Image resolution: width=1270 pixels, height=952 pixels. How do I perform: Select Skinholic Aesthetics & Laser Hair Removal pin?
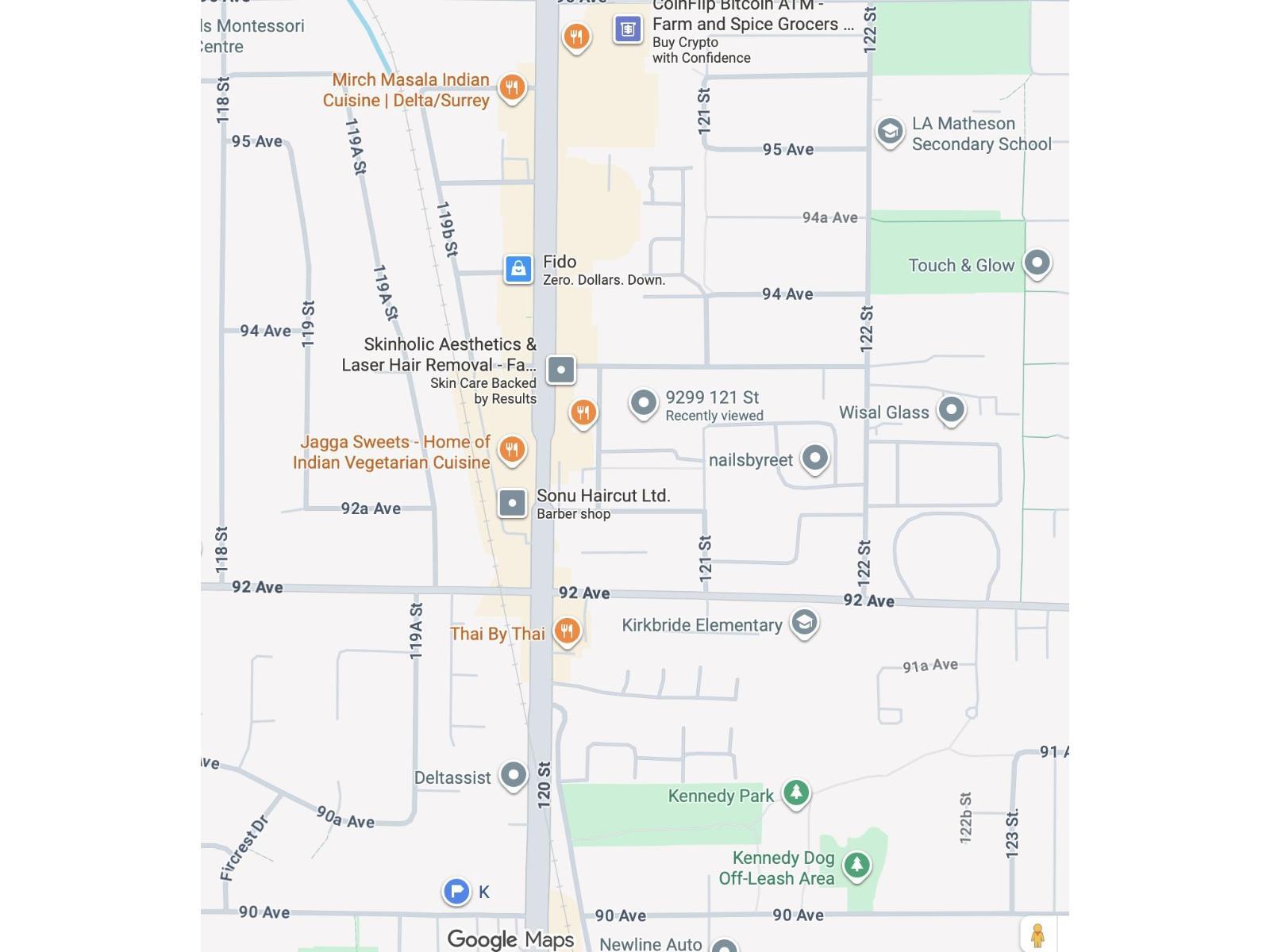561,369
